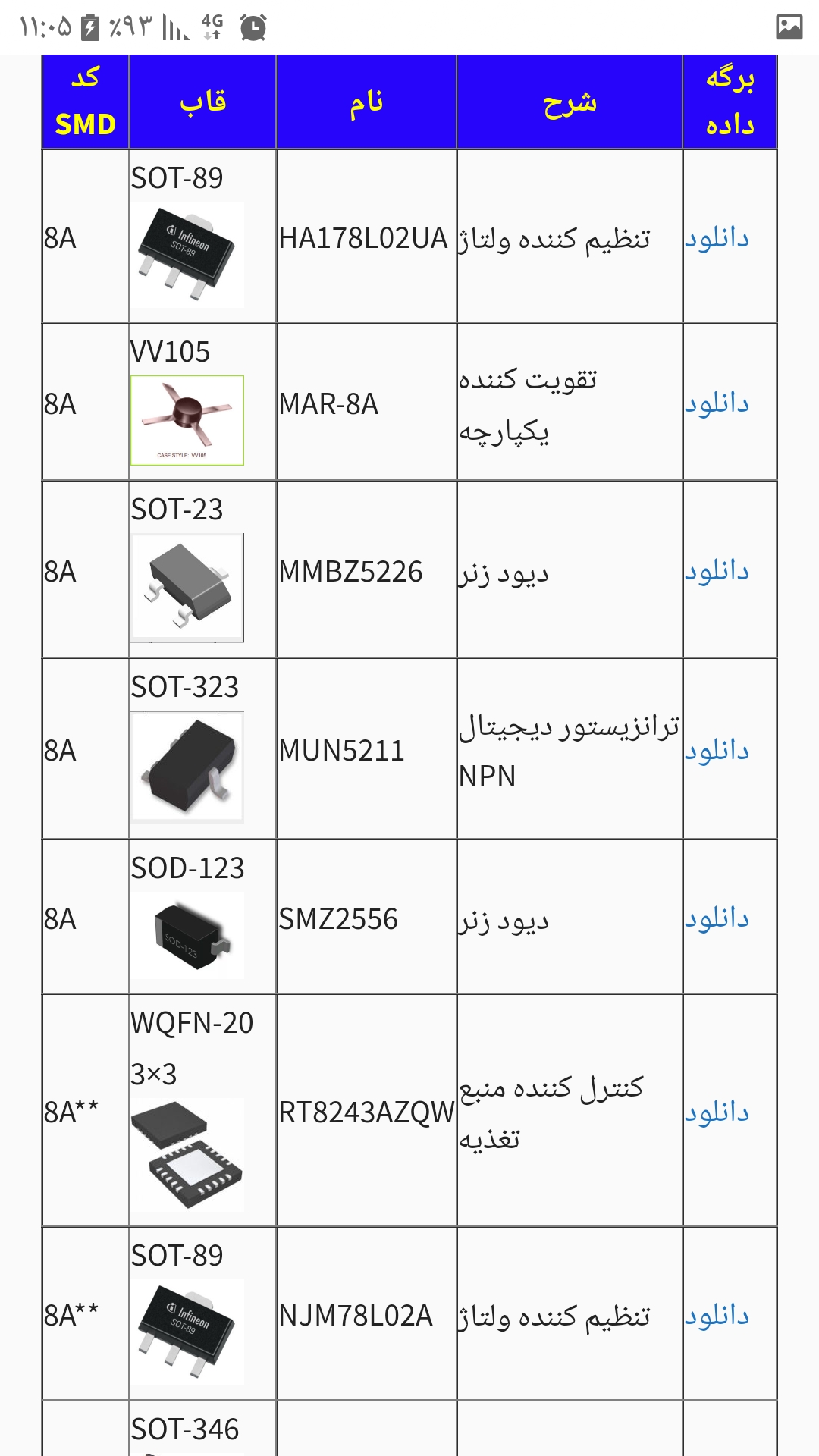Viewport: 819px width, 1456px height.
Task: Tap the دانلود link in the MMBZ5226 row
Action: (717, 571)
